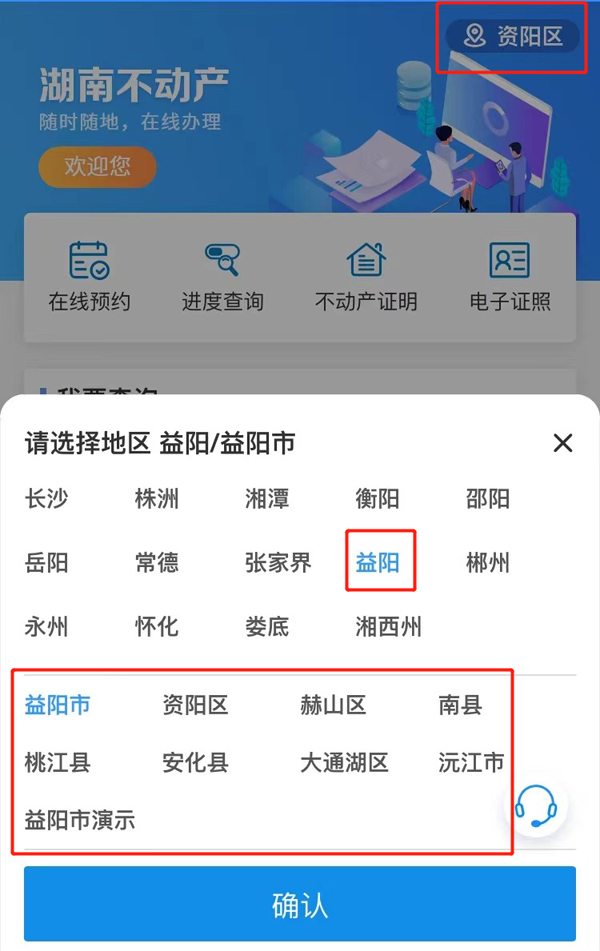Choose 湘西州 region
Viewport: 600px width, 951px height.
(388, 627)
